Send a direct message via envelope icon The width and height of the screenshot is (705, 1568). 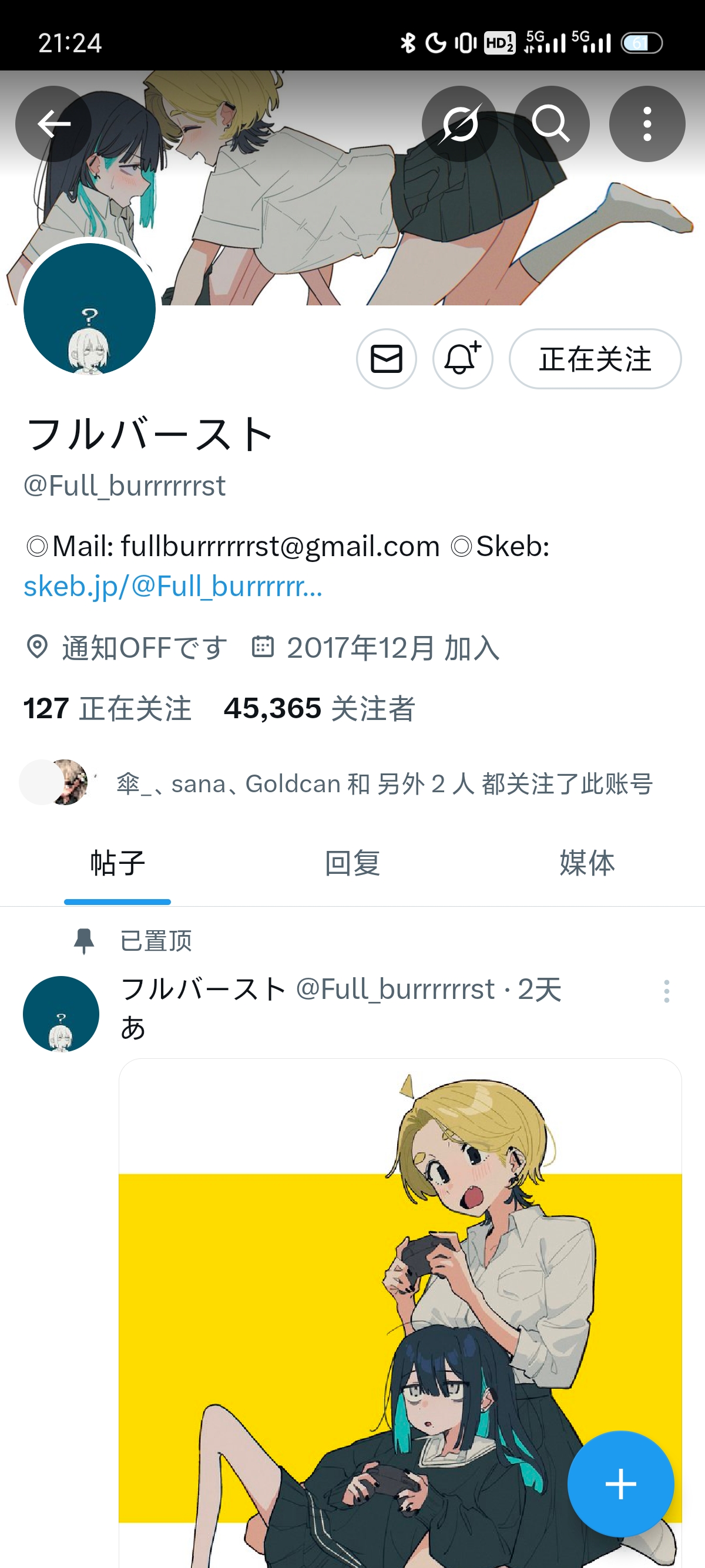387,359
